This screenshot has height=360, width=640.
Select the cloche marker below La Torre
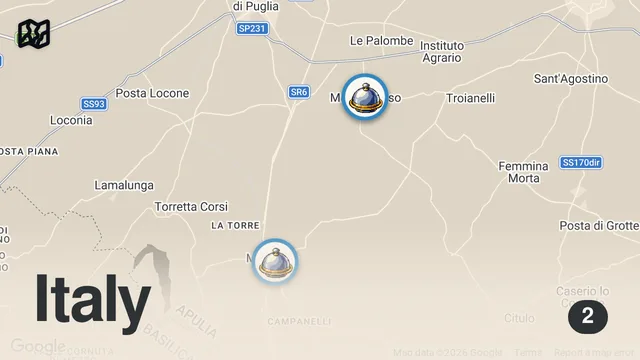click(275, 262)
